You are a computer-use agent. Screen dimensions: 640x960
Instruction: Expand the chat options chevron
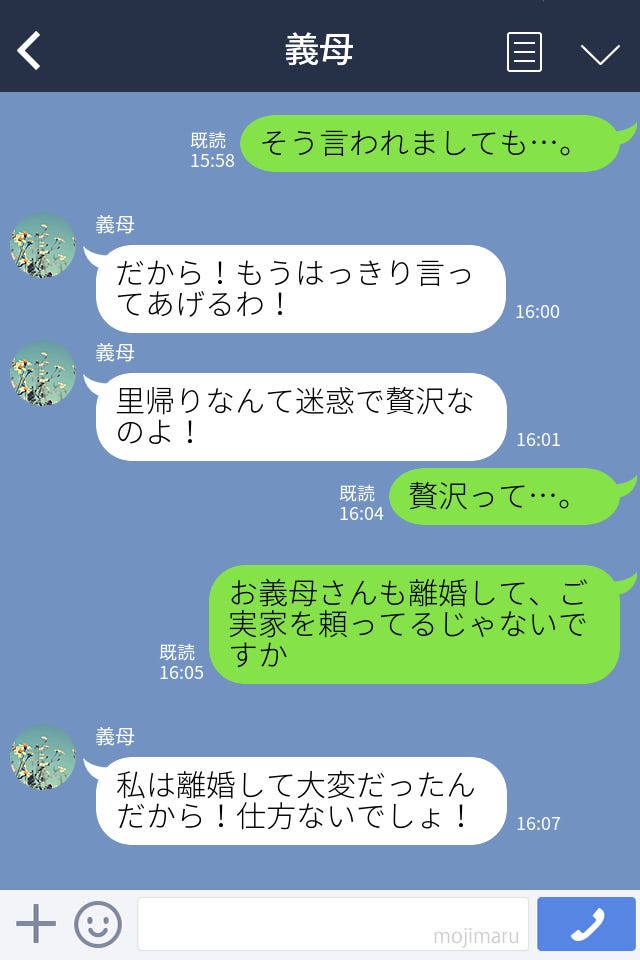click(x=600, y=54)
